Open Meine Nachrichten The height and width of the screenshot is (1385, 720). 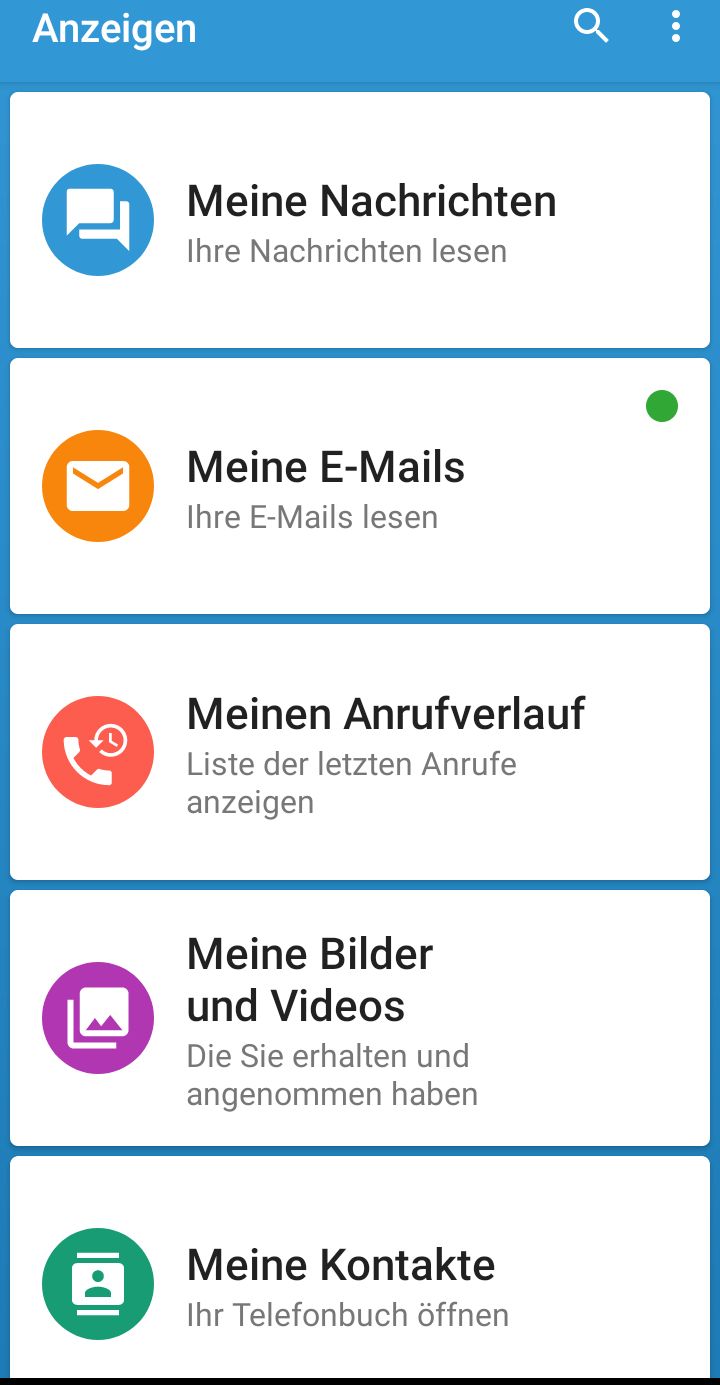click(x=360, y=221)
